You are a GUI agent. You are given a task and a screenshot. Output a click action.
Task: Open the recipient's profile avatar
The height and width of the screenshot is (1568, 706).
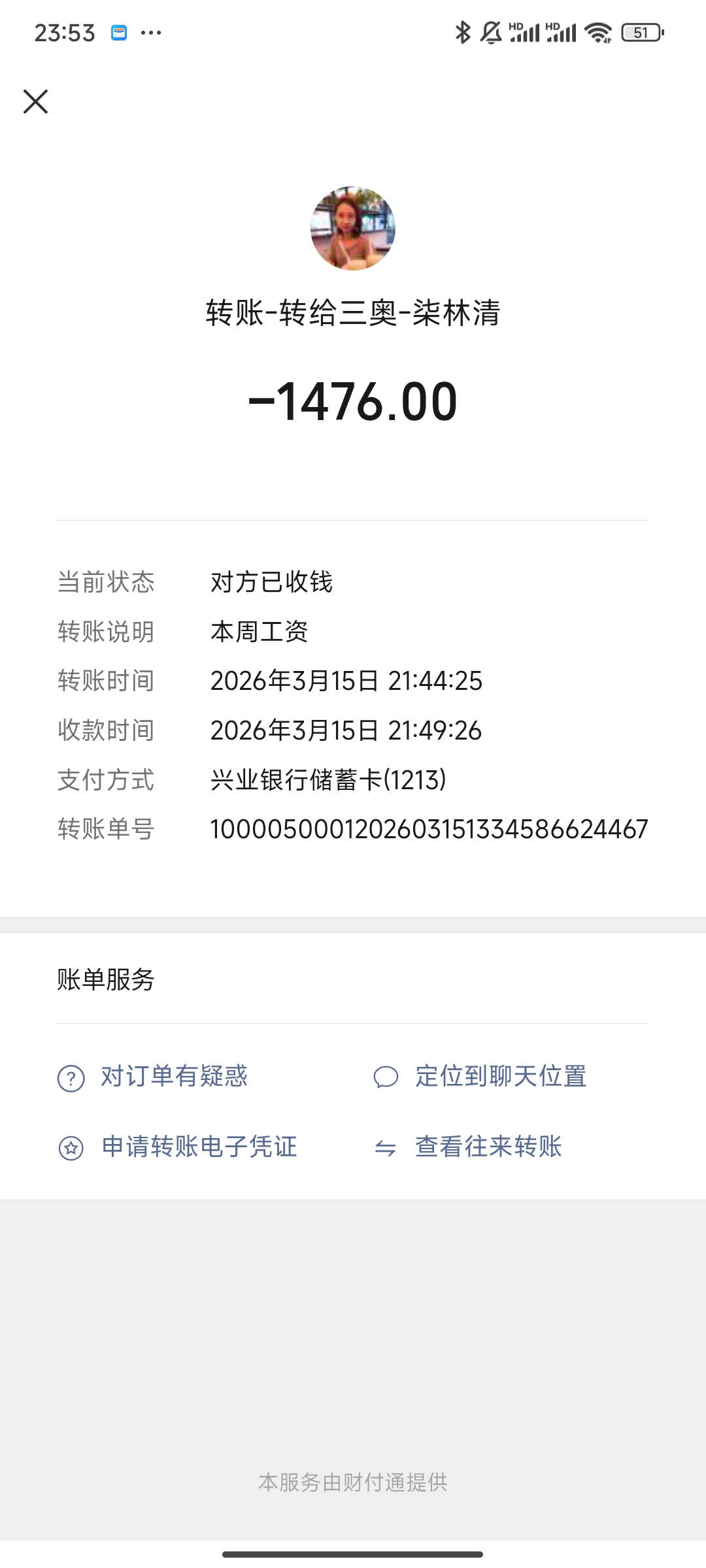coord(353,229)
